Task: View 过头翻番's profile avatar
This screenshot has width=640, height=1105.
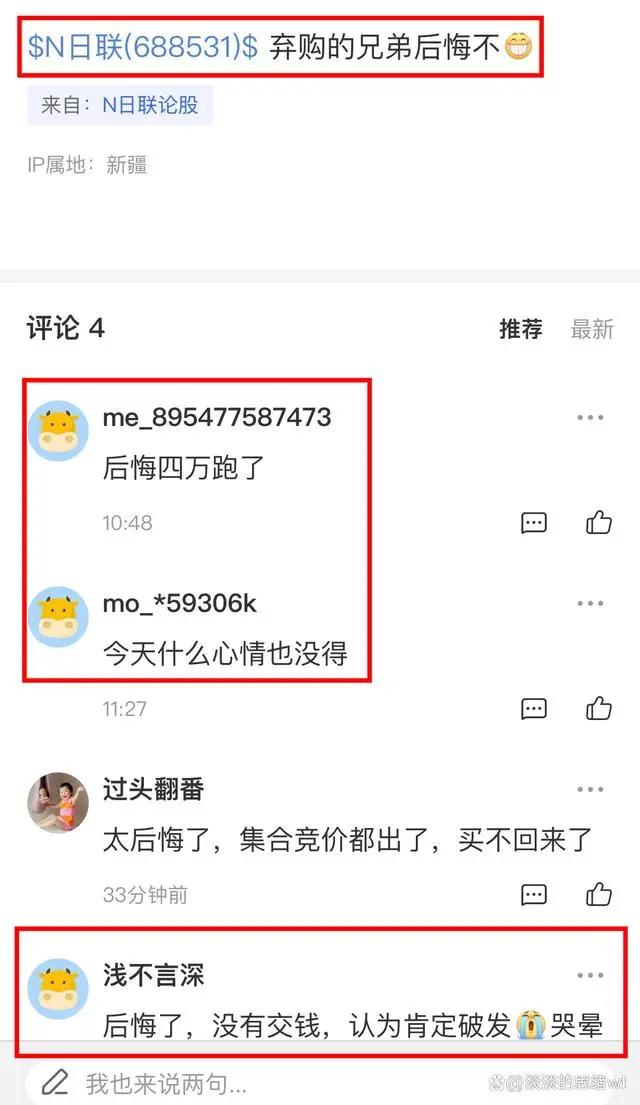Action: pyautogui.click(x=58, y=802)
